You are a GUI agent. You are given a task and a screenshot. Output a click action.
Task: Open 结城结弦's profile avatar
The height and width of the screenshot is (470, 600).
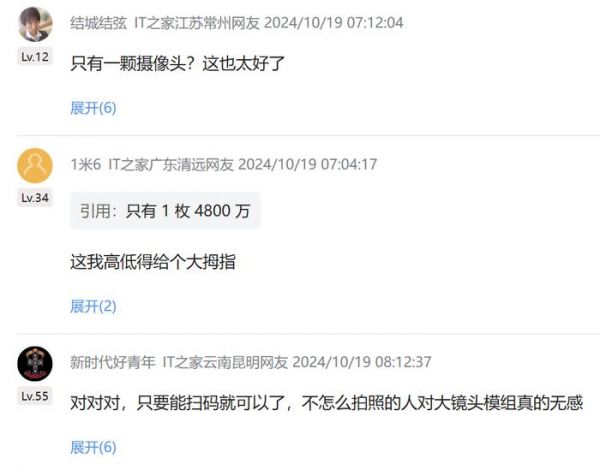[x=35, y=24]
